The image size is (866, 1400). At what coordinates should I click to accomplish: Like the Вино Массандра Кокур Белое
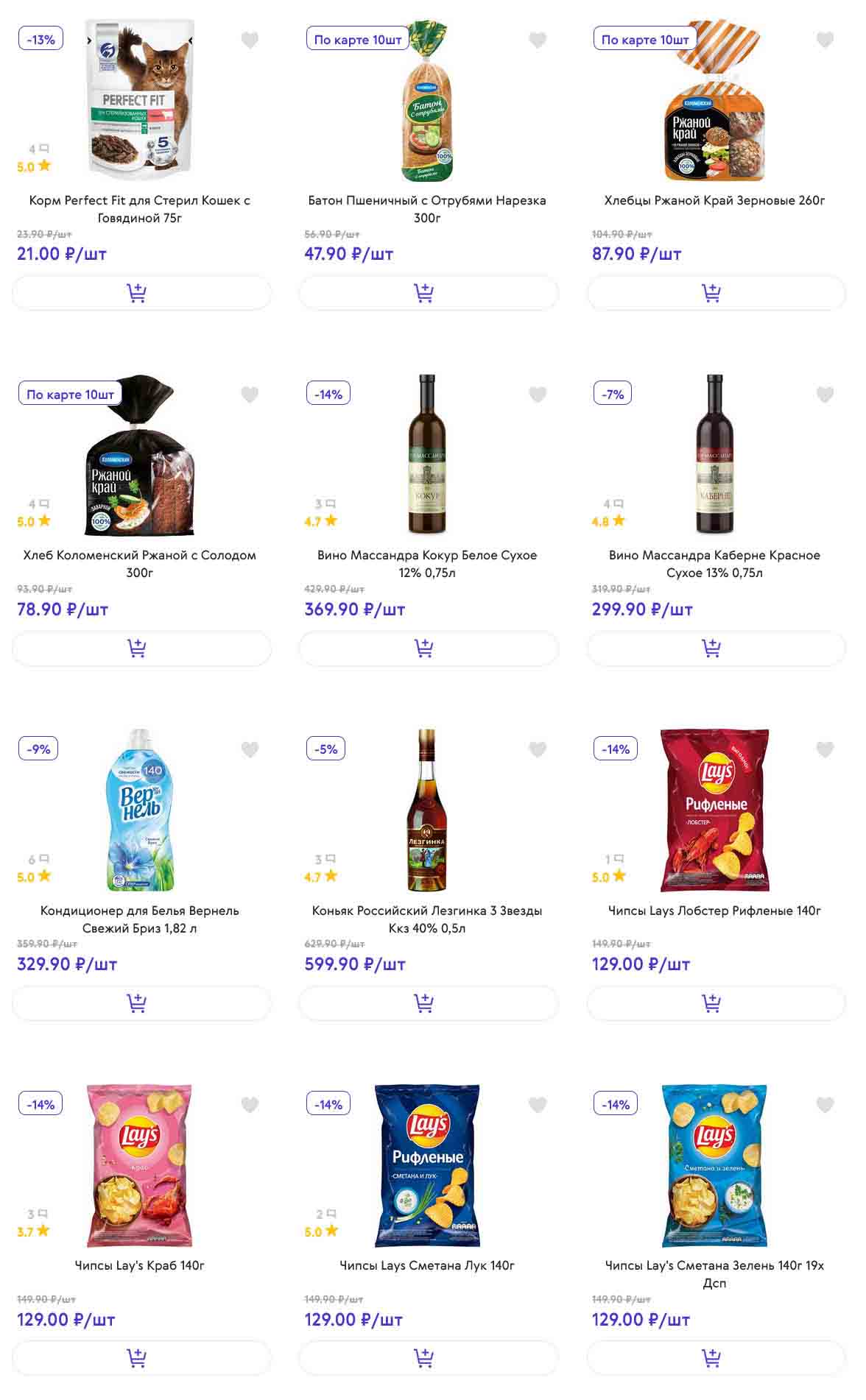point(538,395)
